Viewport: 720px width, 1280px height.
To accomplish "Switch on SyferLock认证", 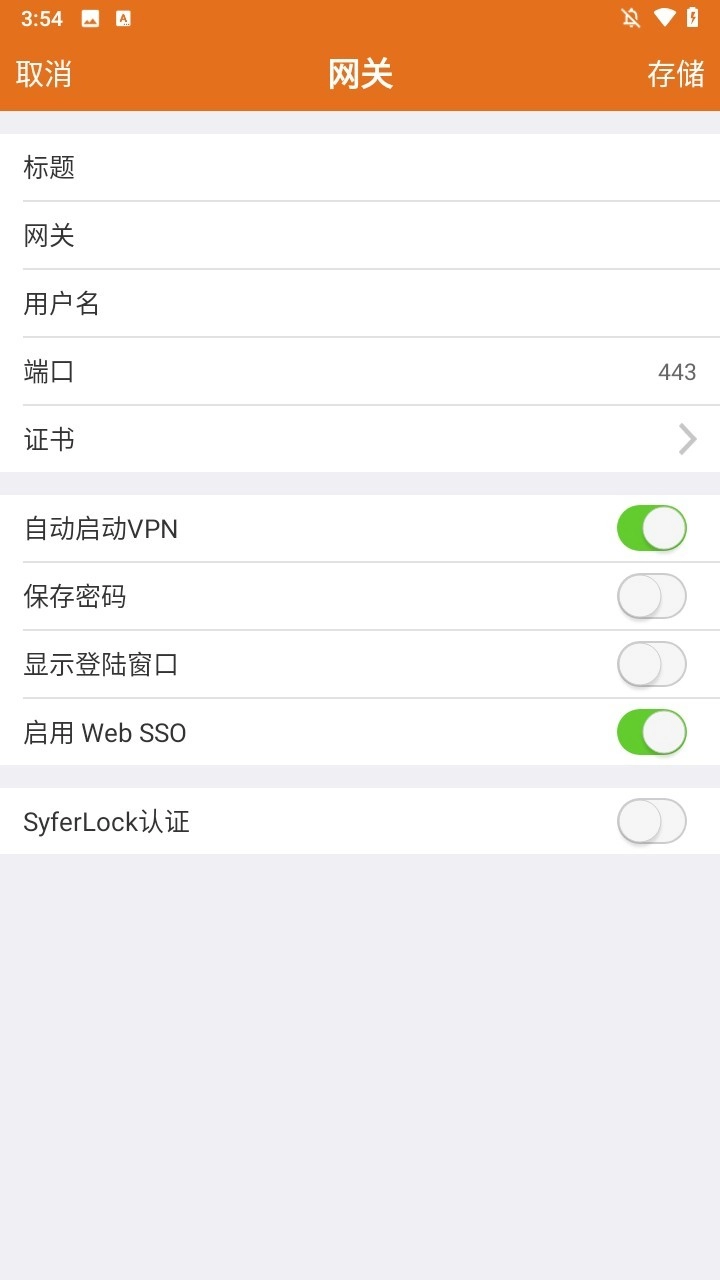I will 651,822.
